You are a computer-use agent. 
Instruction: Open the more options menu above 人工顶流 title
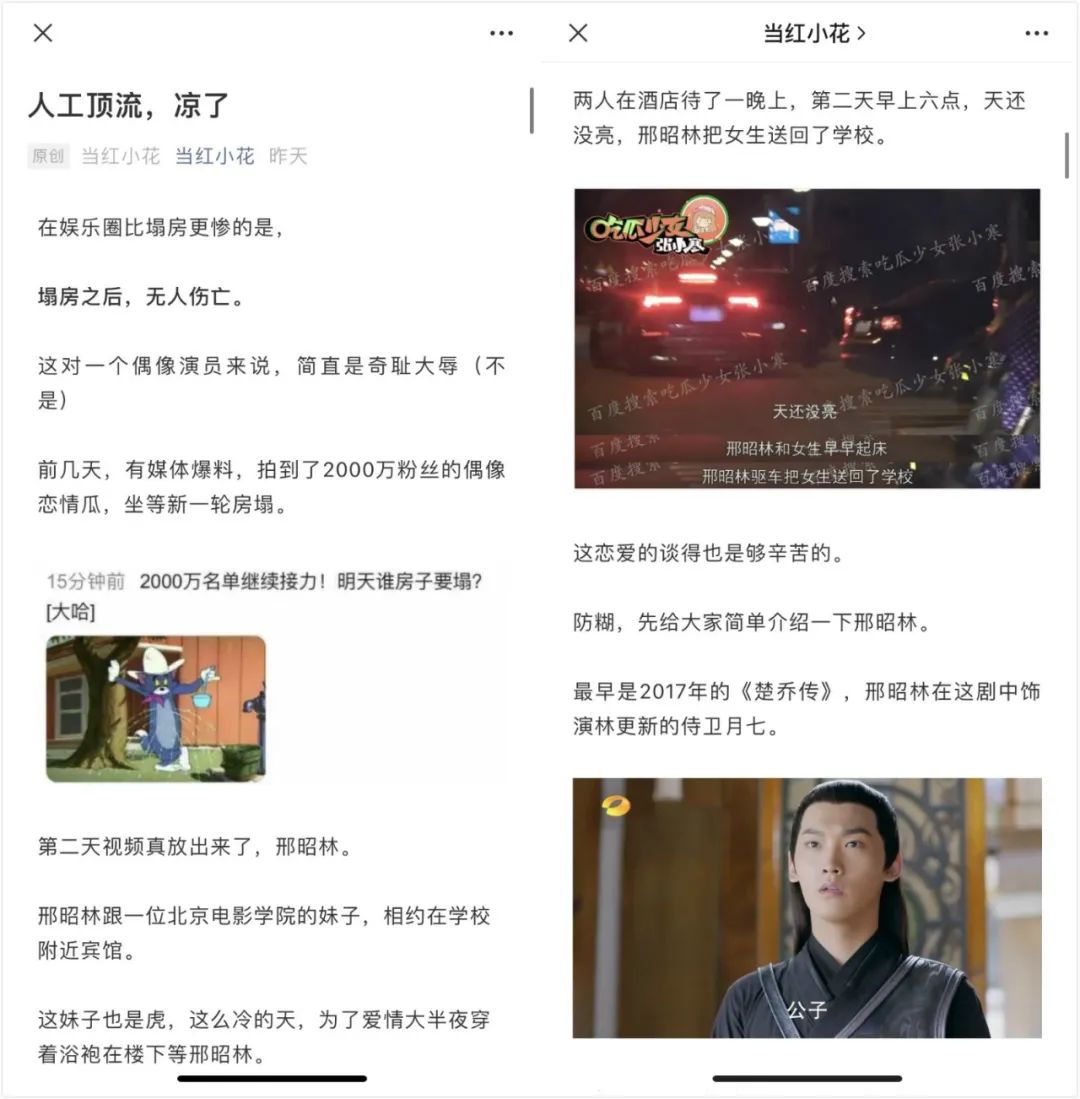(x=501, y=33)
